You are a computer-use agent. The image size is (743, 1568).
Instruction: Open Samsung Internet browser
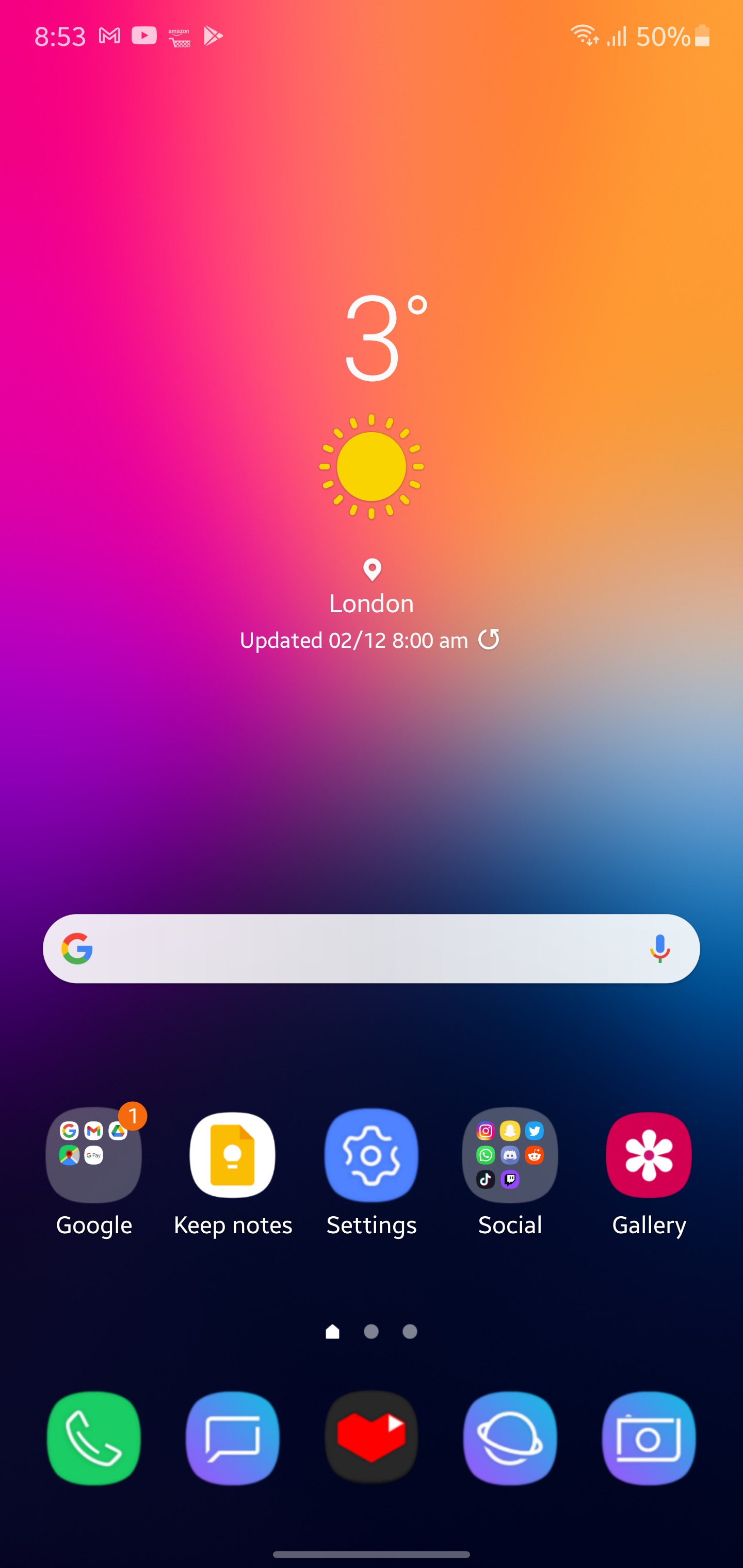pyautogui.click(x=510, y=1438)
